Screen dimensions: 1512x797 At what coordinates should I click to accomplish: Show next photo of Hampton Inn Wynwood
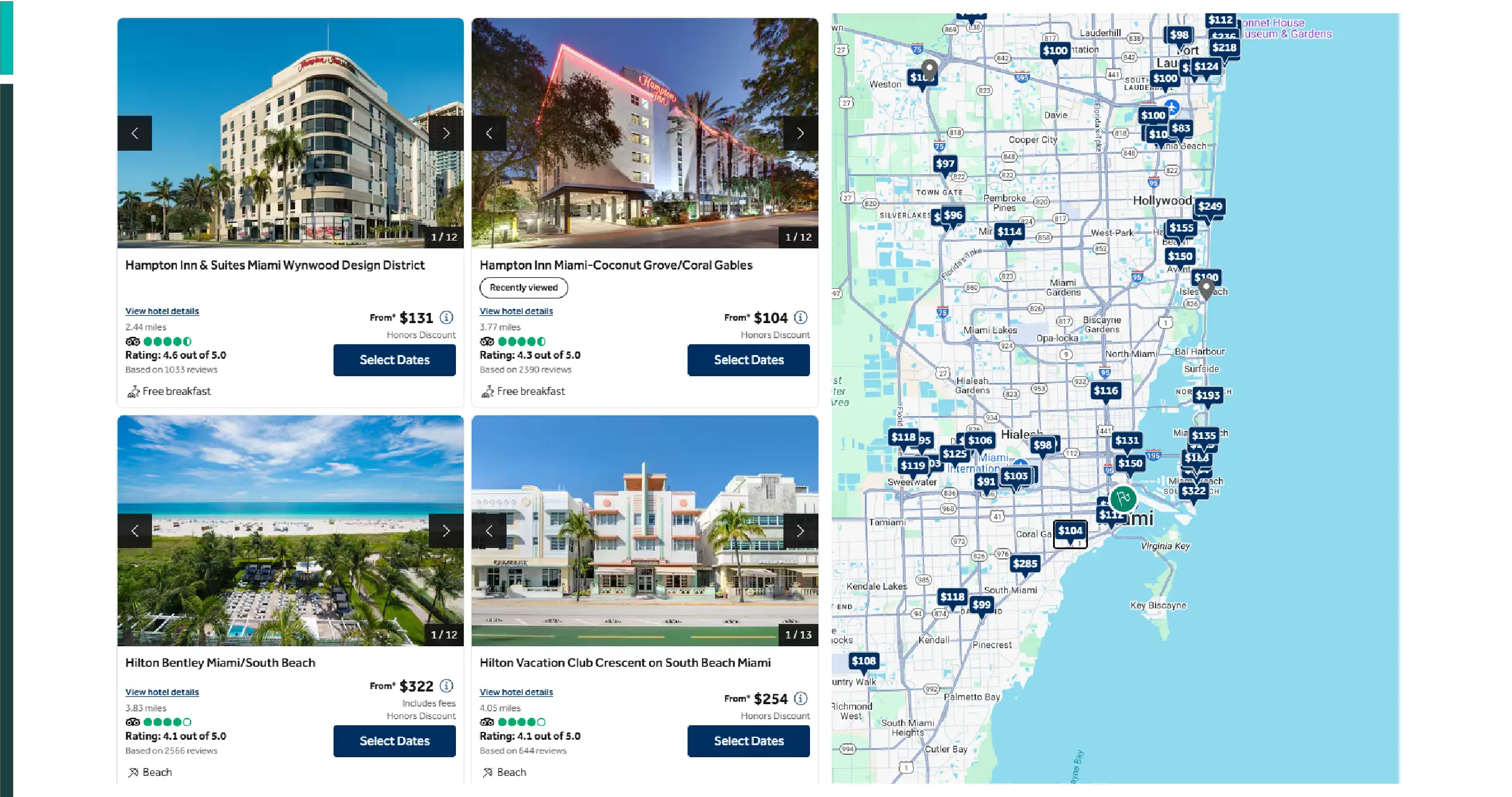pyautogui.click(x=446, y=133)
